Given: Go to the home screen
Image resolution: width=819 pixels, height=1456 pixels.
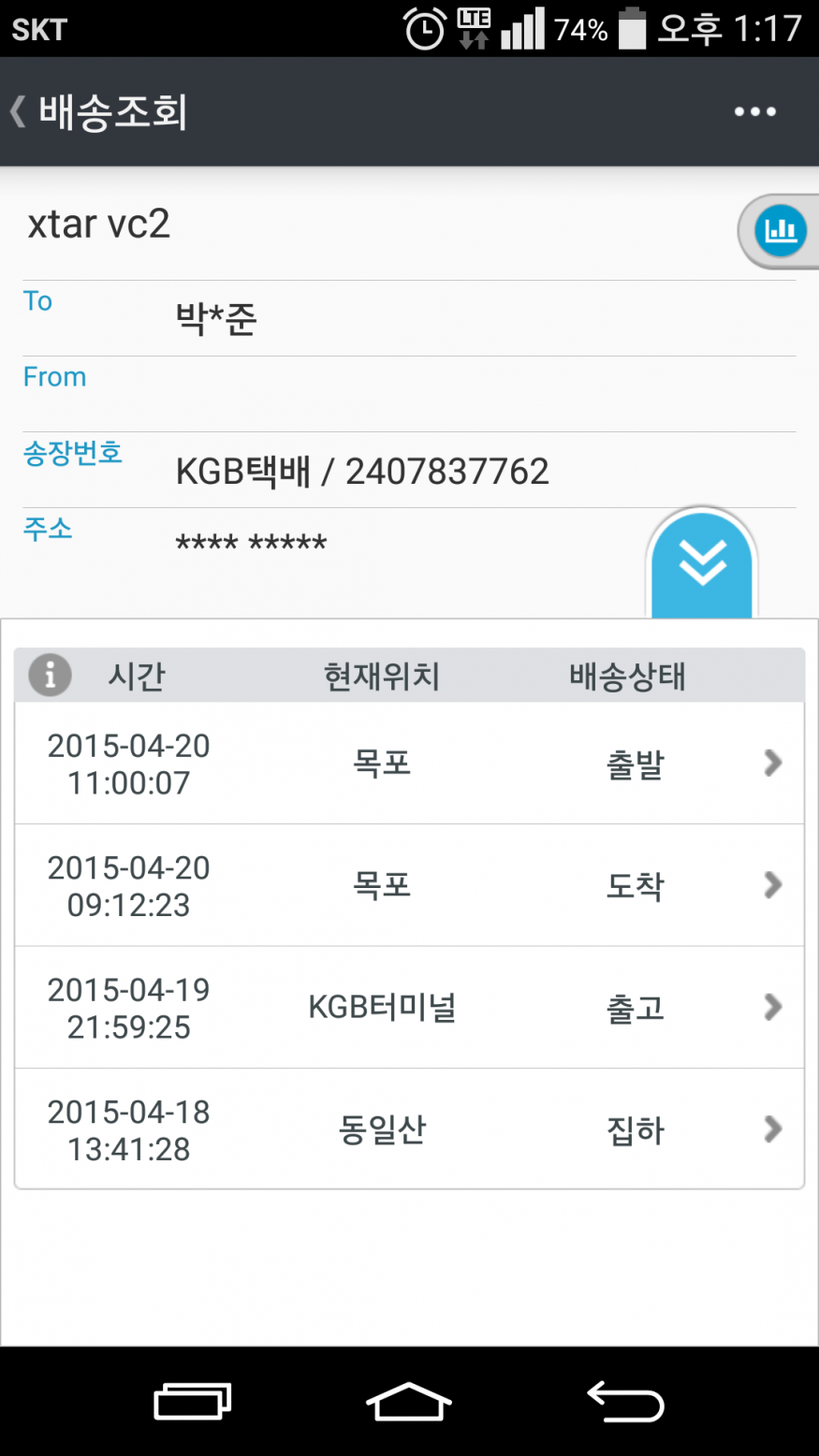Looking at the screenshot, I should click(x=409, y=1402).
